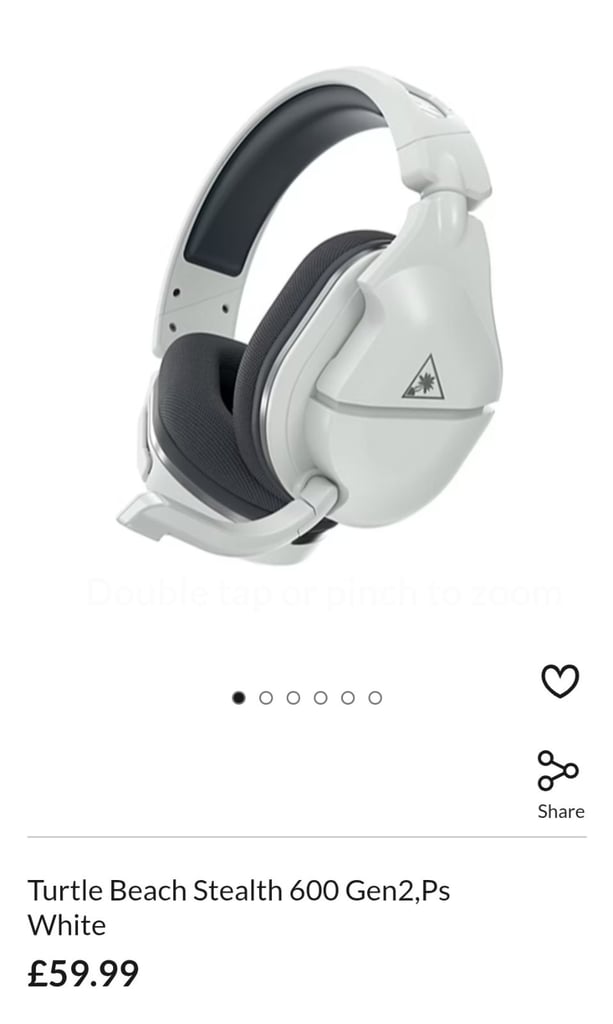Share this Turtle Beach headset listing

559,783
